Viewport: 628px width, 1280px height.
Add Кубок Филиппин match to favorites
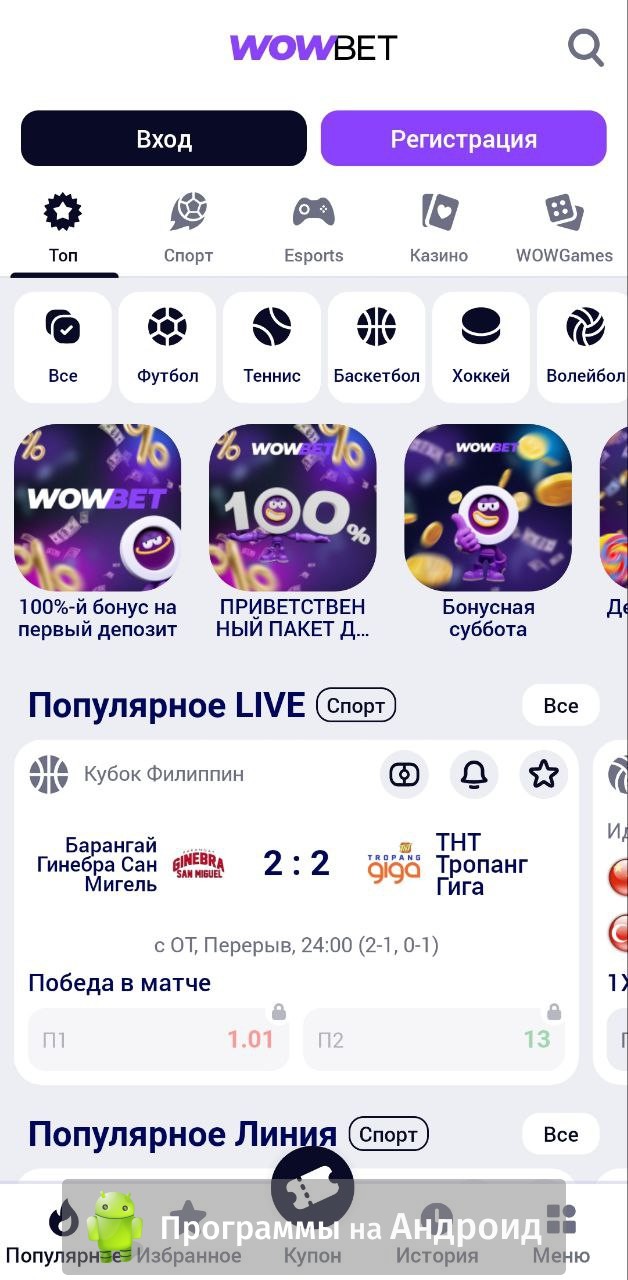543,774
